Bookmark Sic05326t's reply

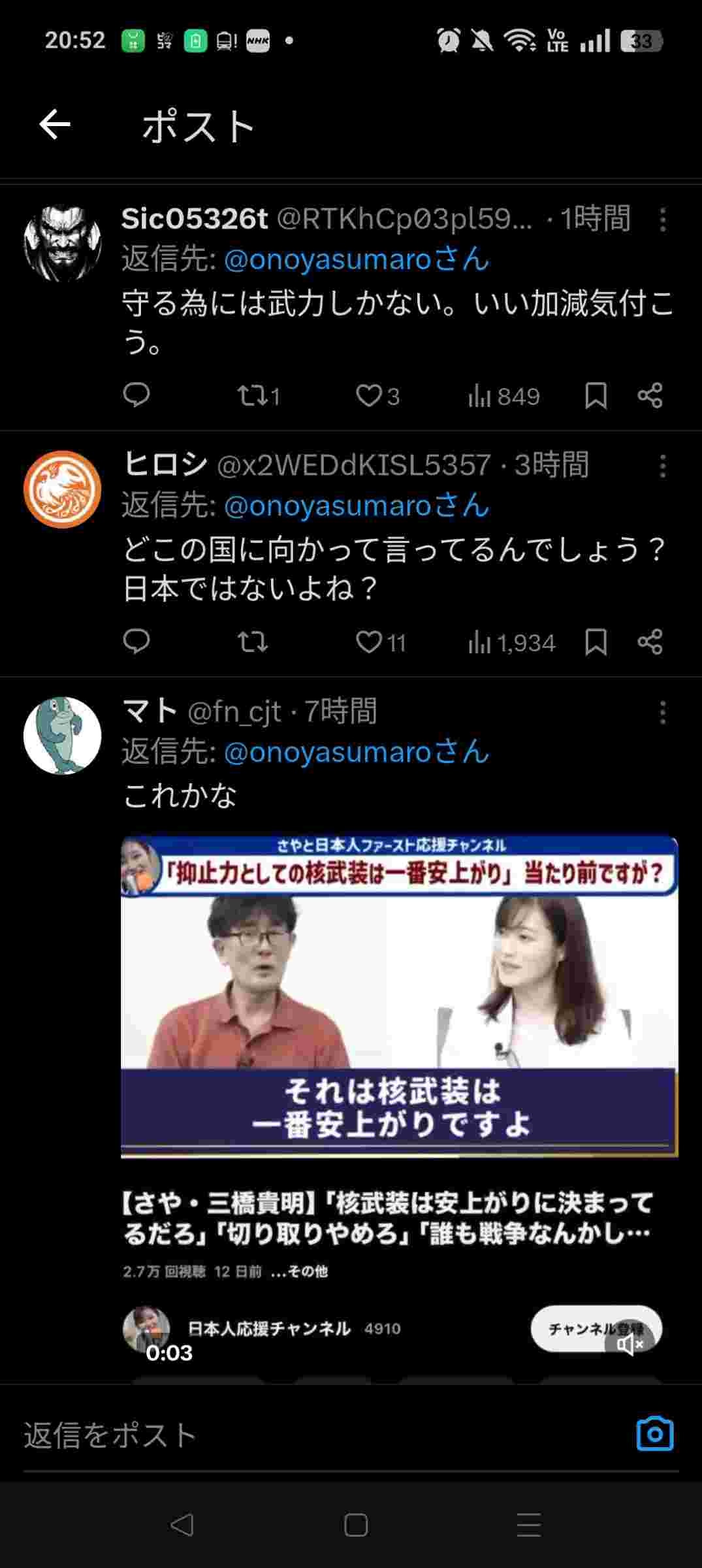coord(596,395)
